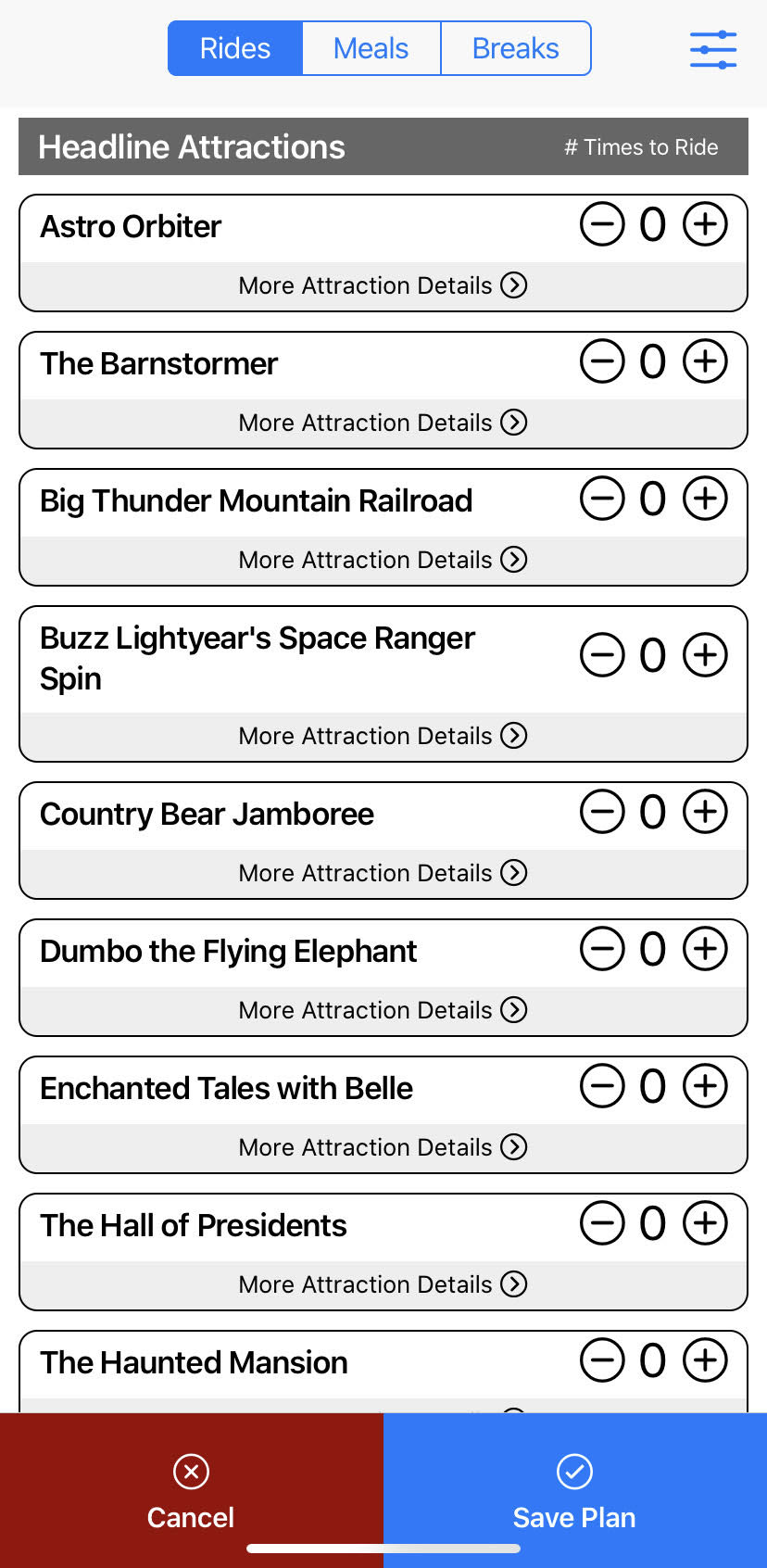The image size is (767, 1568).
Task: Decrease The Barnstormer ride count
Action: coord(602,361)
